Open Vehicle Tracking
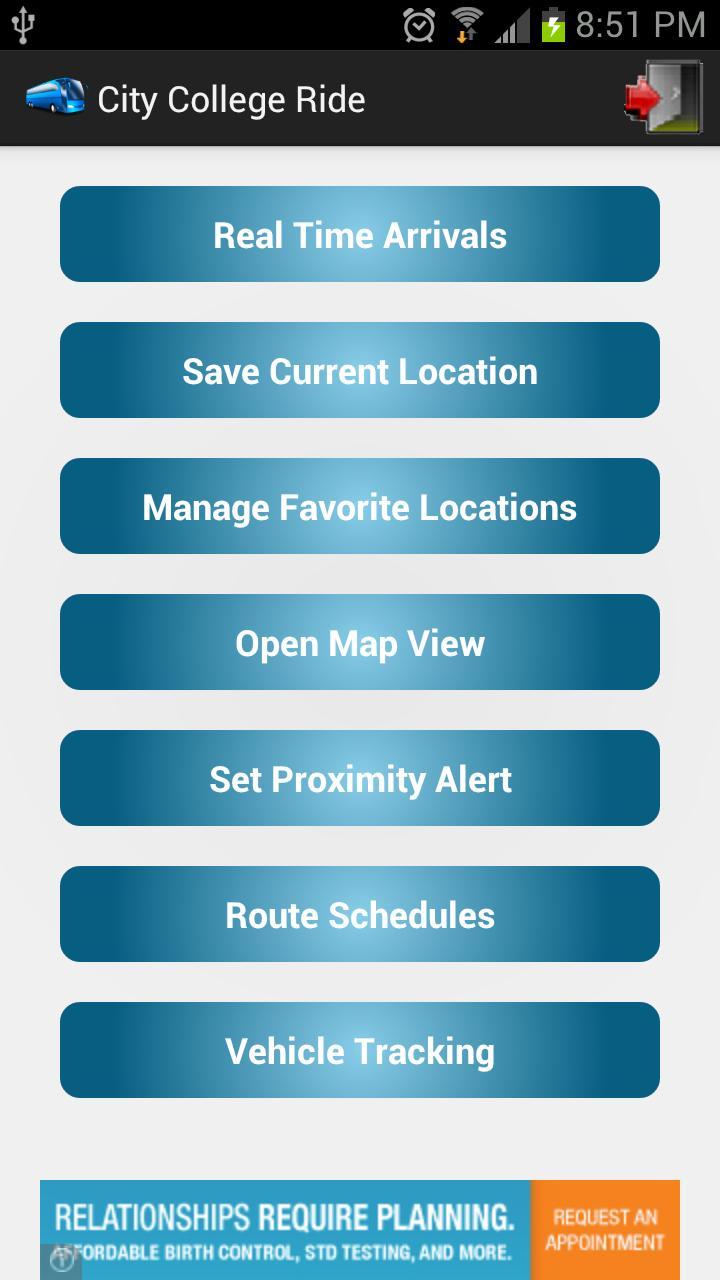Screen dimensions: 720x1280 click(360, 1050)
